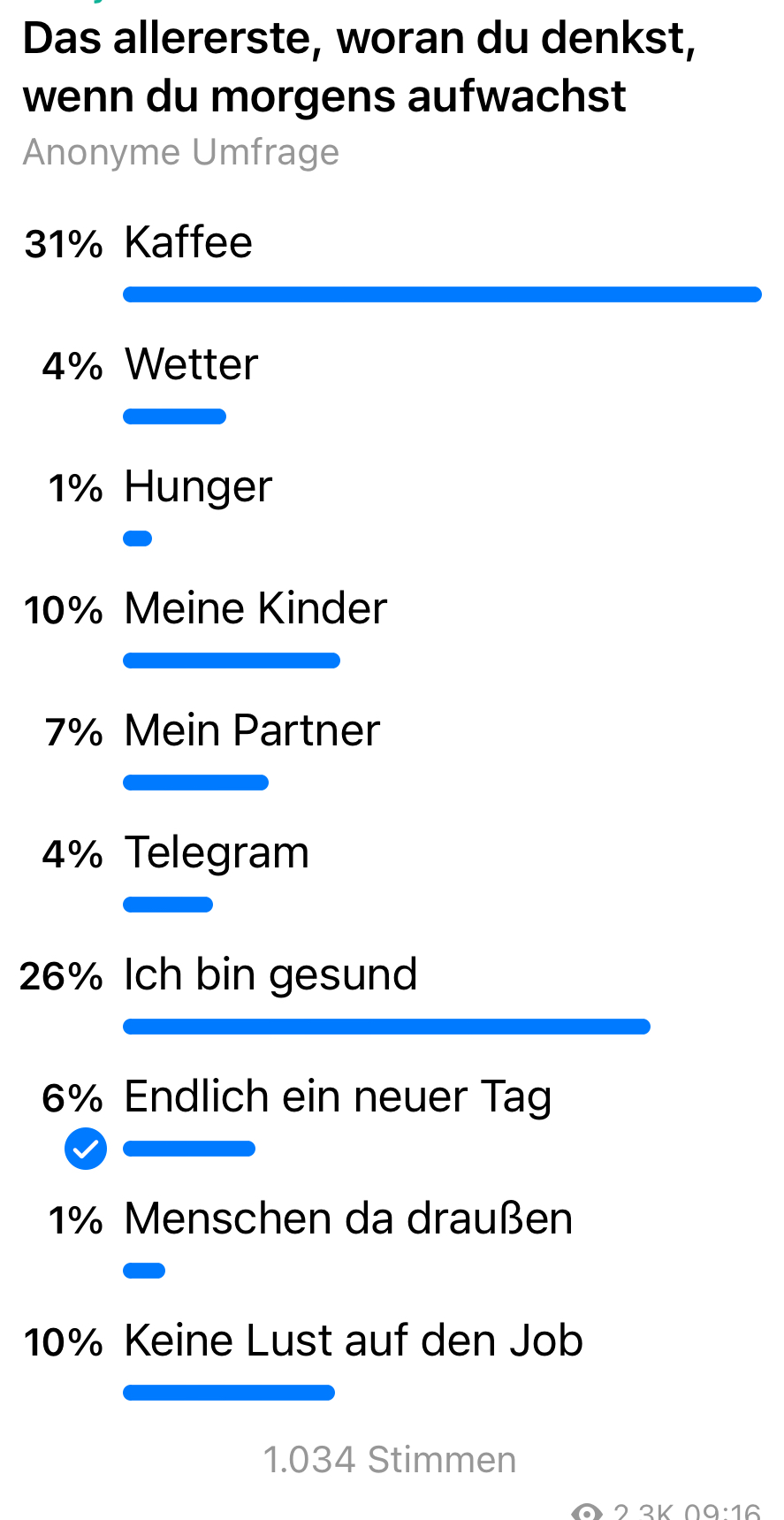Select Menschen da draußen poll option
The height and width of the screenshot is (1520, 784).
click(392, 1238)
